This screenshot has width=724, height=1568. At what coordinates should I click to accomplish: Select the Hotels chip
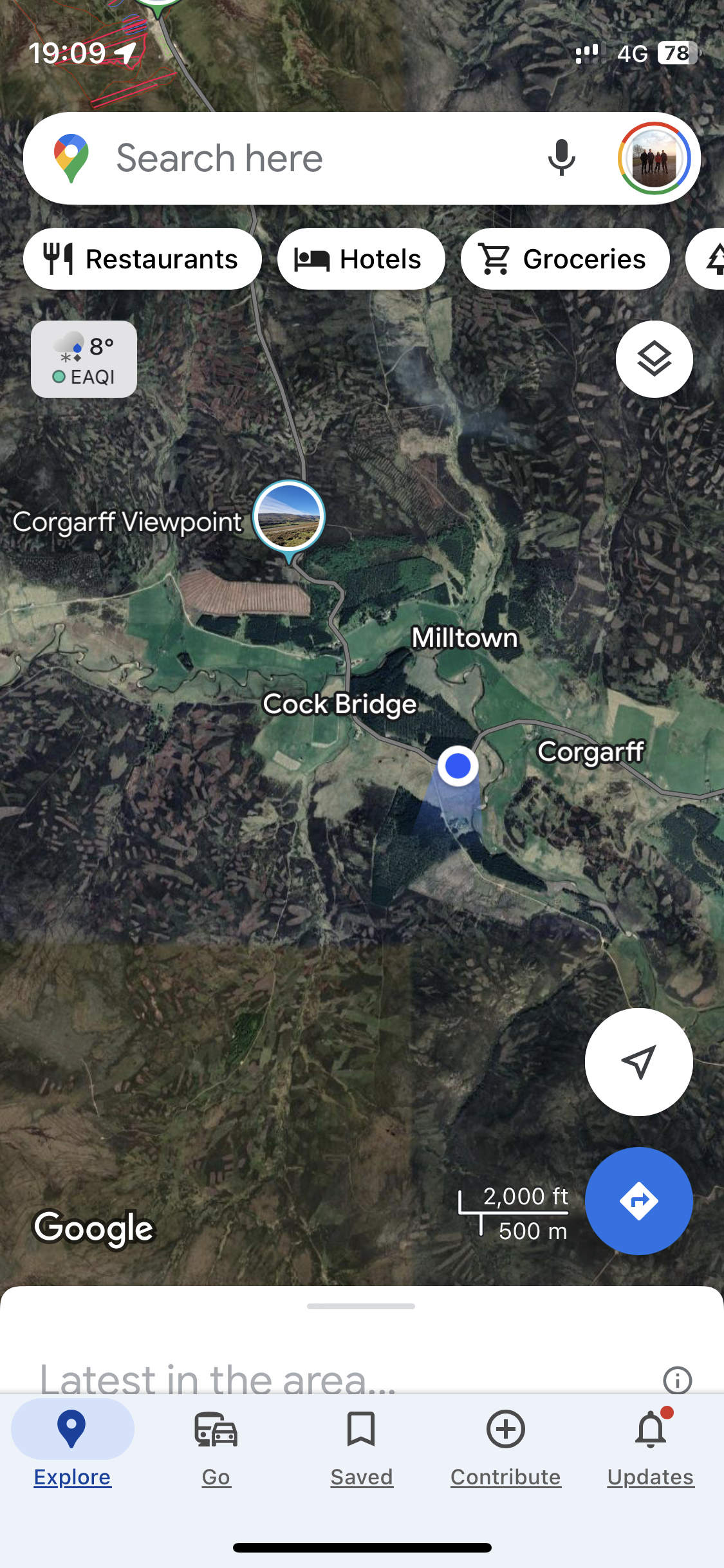point(361,259)
